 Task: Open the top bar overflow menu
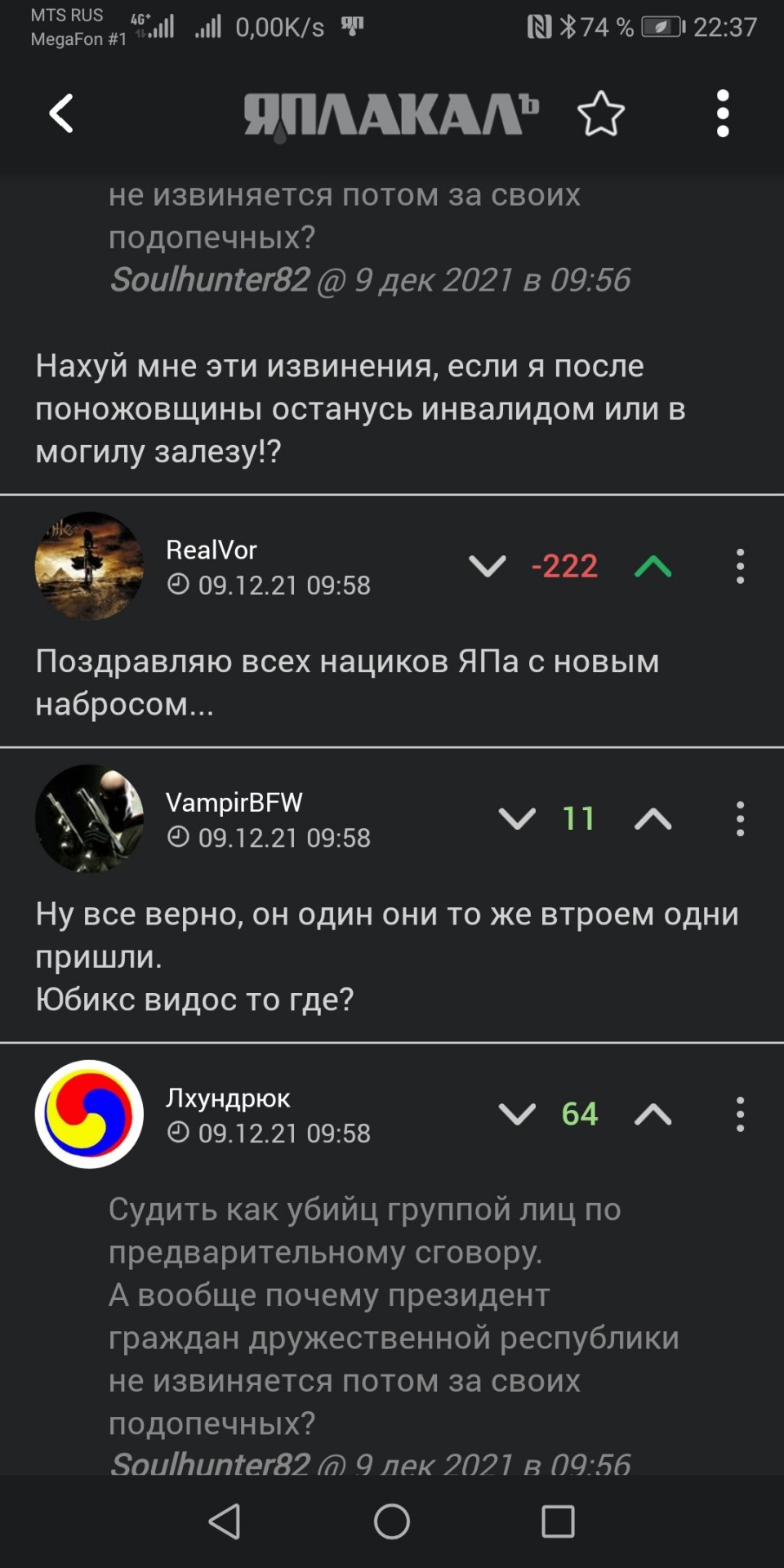click(723, 114)
